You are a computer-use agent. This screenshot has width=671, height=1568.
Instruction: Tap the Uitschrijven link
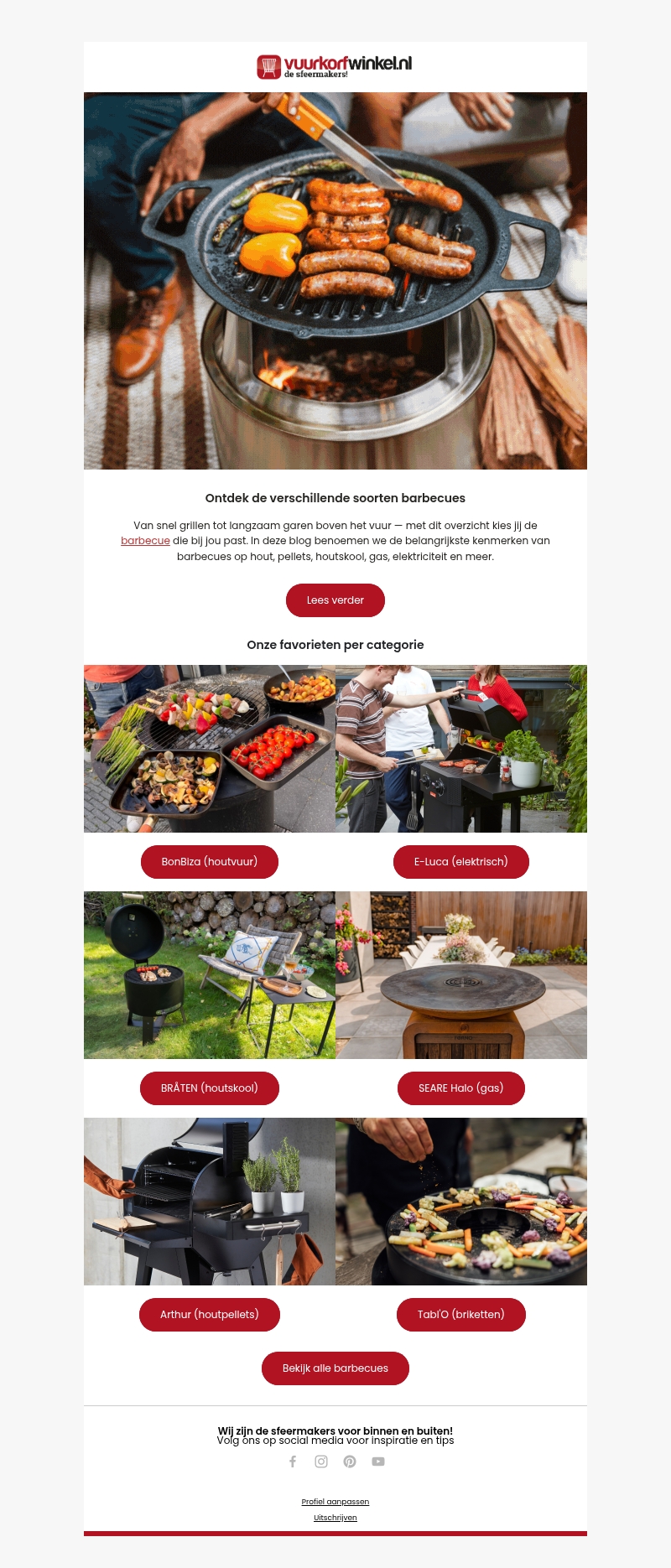click(335, 1518)
